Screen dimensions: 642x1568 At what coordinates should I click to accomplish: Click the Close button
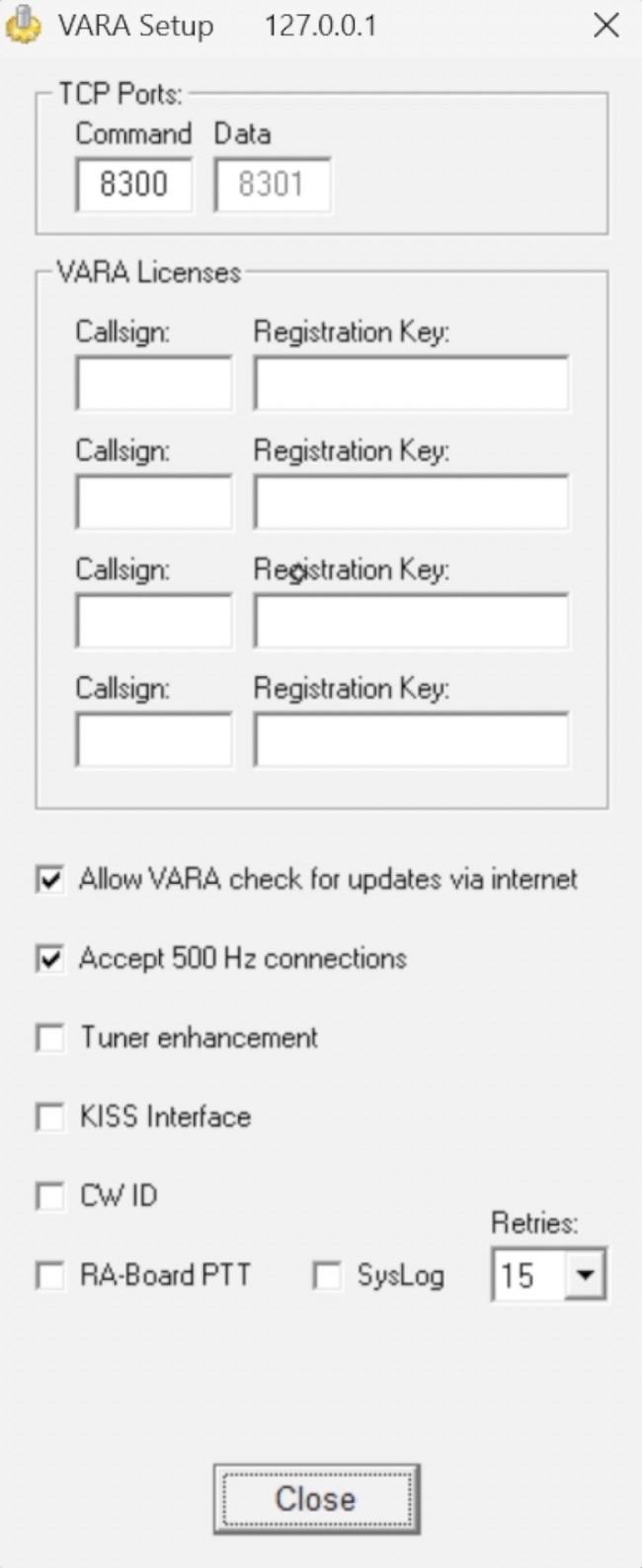click(316, 1499)
